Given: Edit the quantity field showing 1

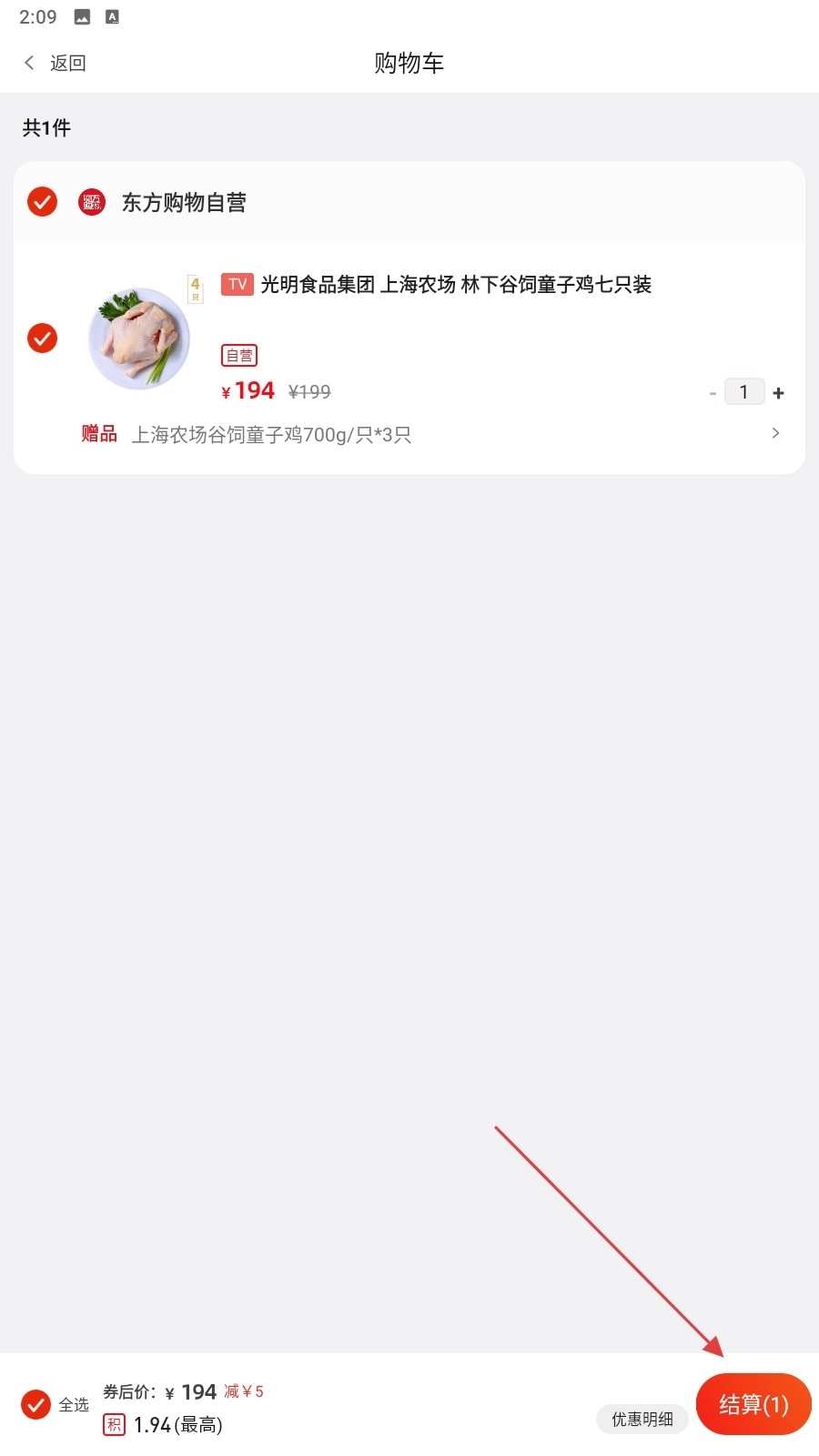Looking at the screenshot, I should pyautogui.click(x=743, y=392).
